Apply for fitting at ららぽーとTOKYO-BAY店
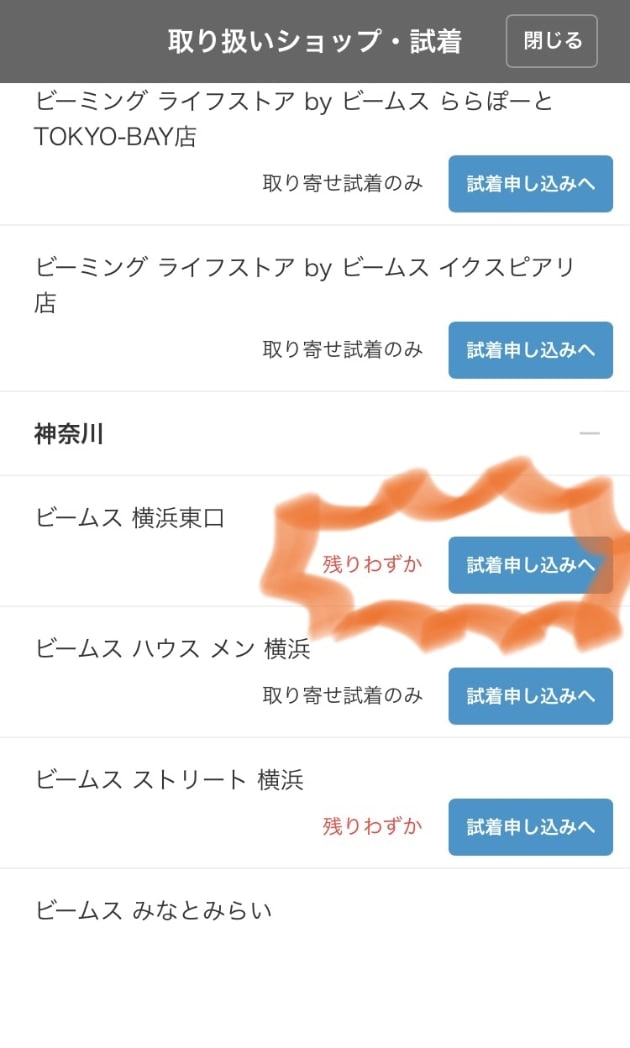630x1048 pixels. [530, 184]
